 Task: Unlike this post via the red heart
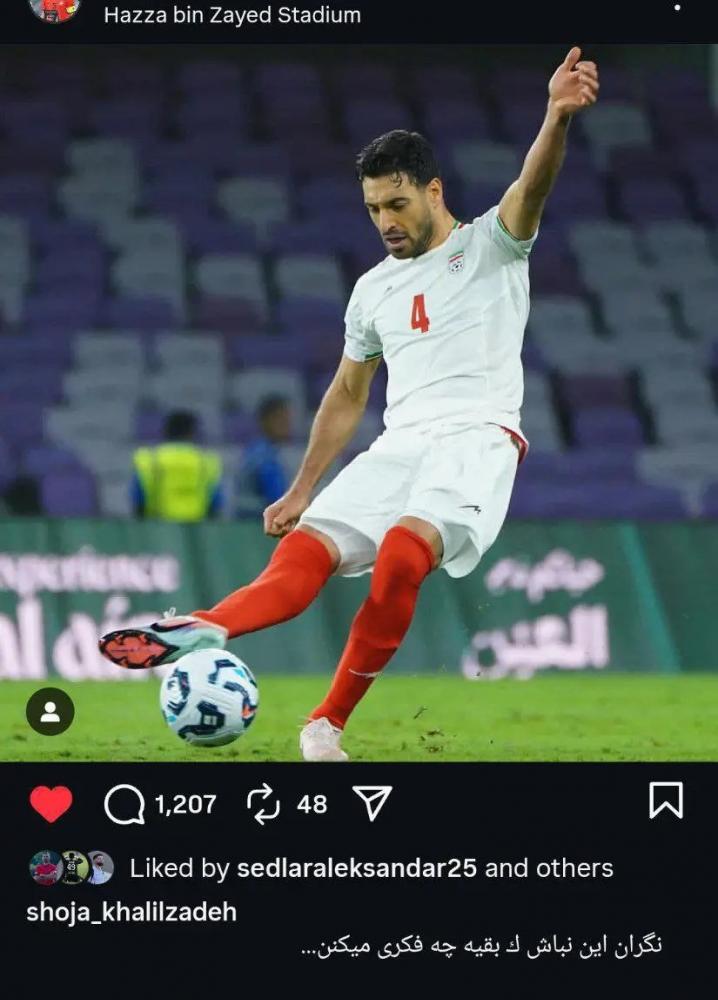51,804
